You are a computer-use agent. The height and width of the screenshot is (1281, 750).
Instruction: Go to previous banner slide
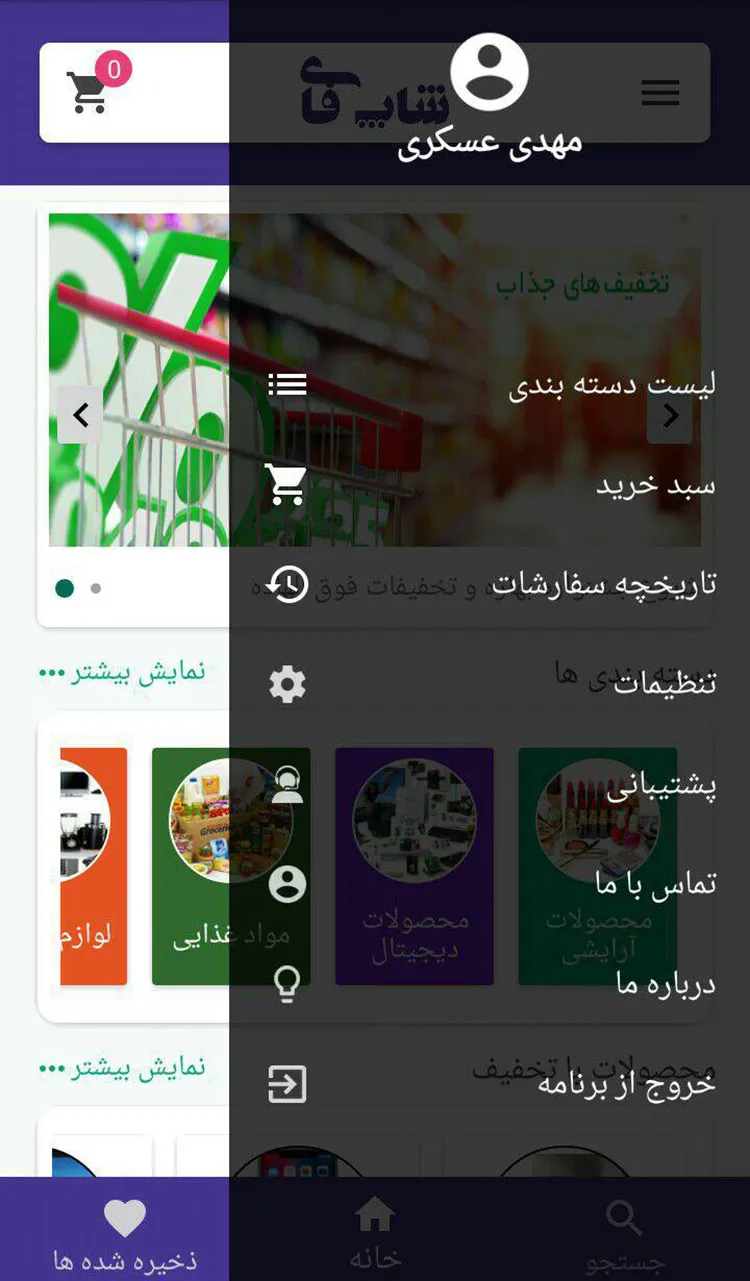(81, 415)
